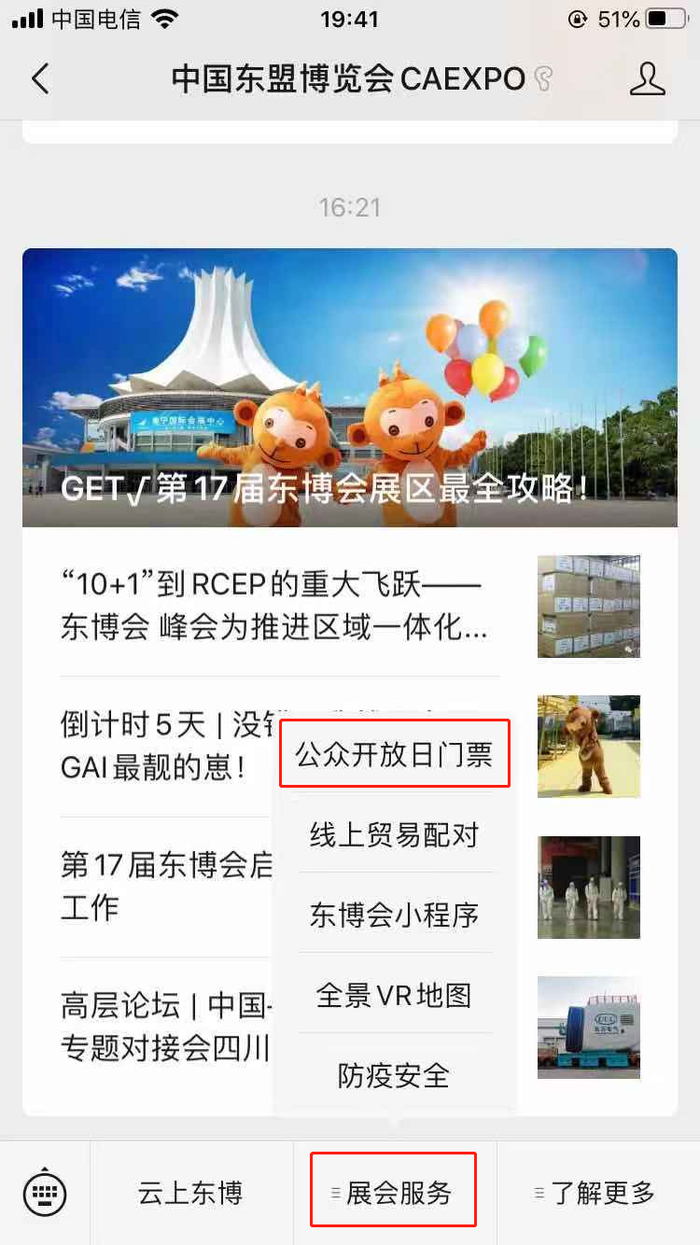Open the 第17届东博会展区最全攻略 banner article
This screenshot has height=1245, width=700.
349,388
